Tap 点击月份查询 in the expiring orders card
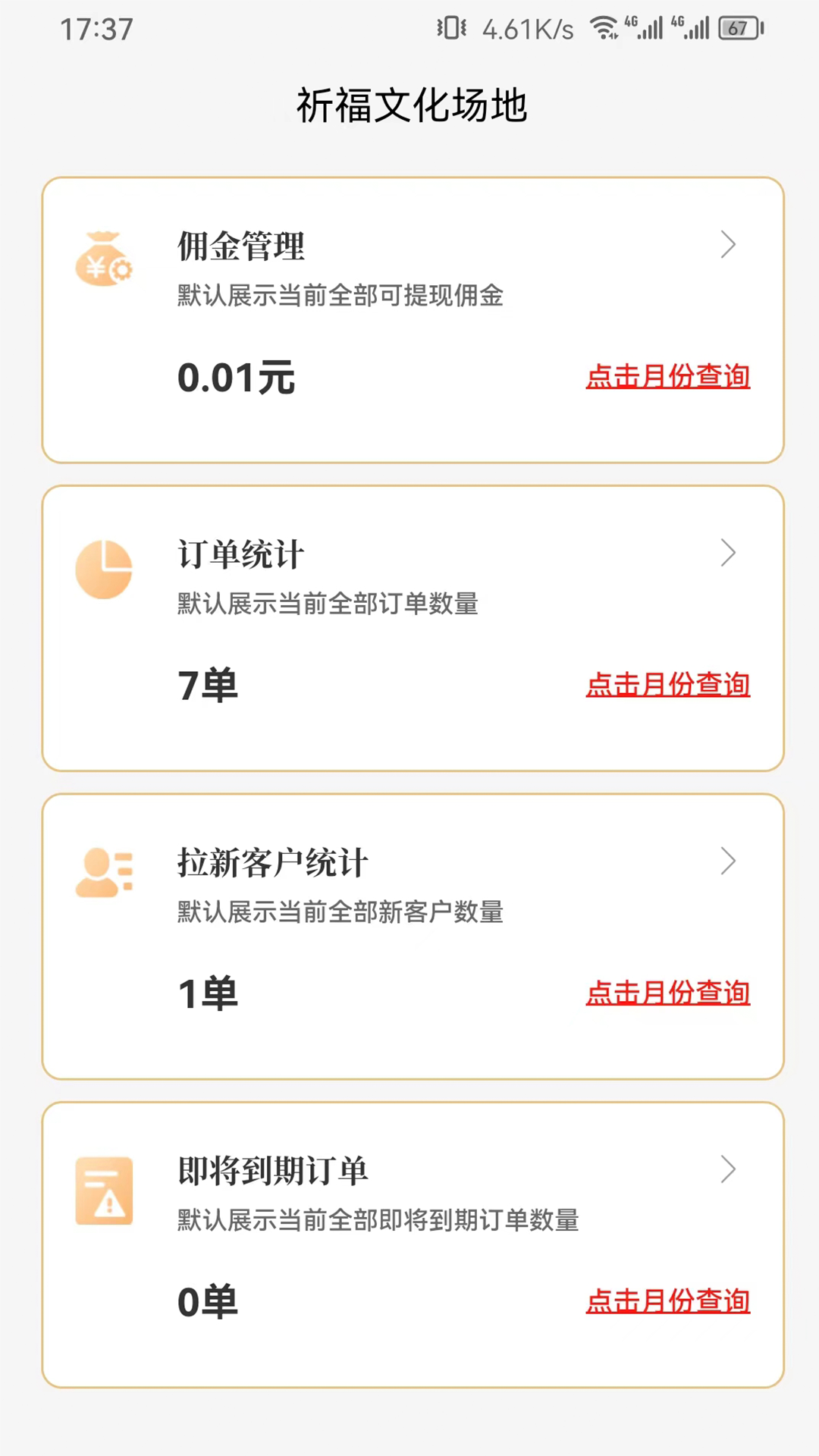This screenshot has width=819, height=1456. (x=668, y=1301)
